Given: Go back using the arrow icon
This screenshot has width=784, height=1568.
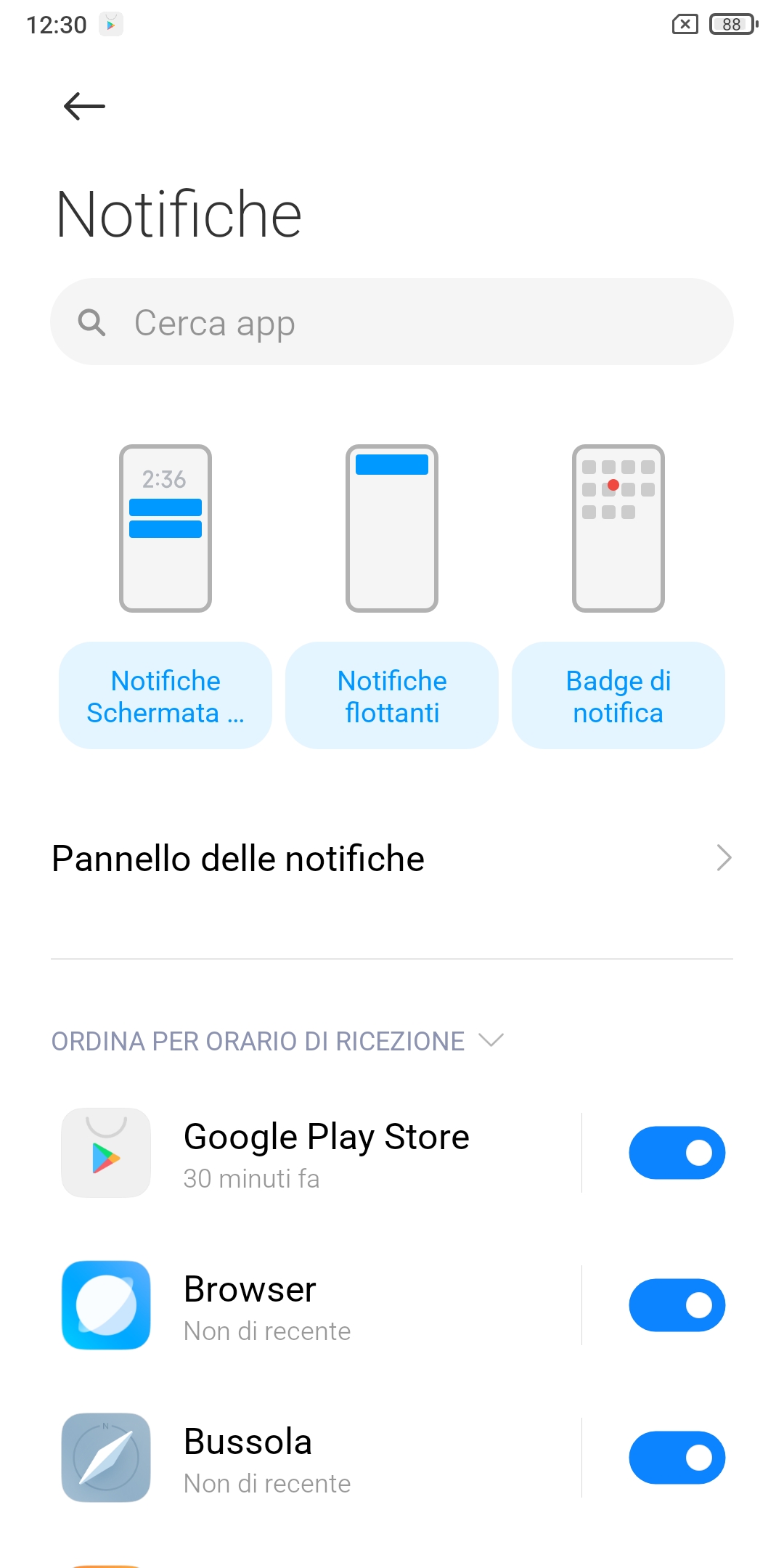Looking at the screenshot, I should 84,107.
